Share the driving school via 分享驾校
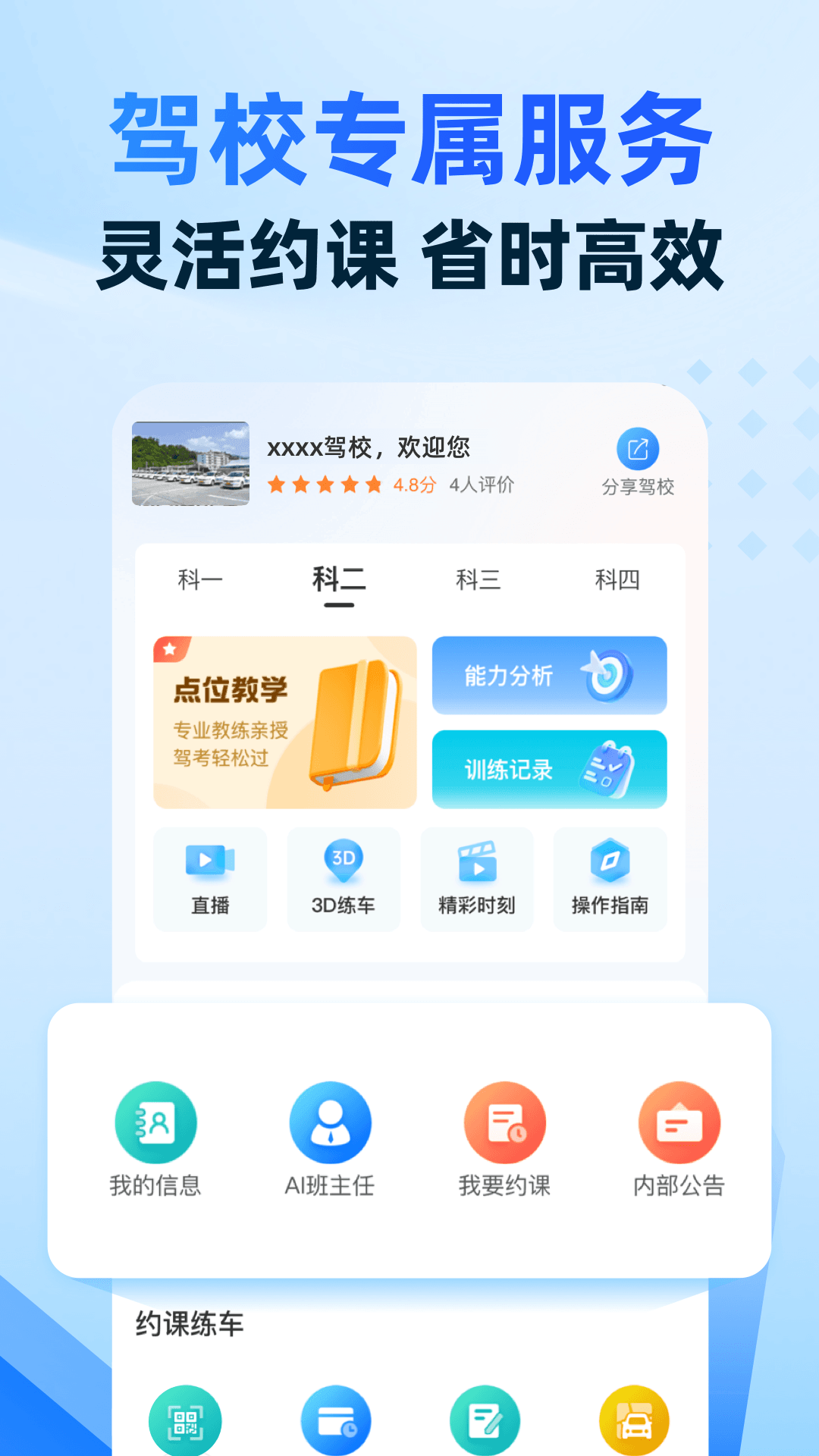 (638, 449)
